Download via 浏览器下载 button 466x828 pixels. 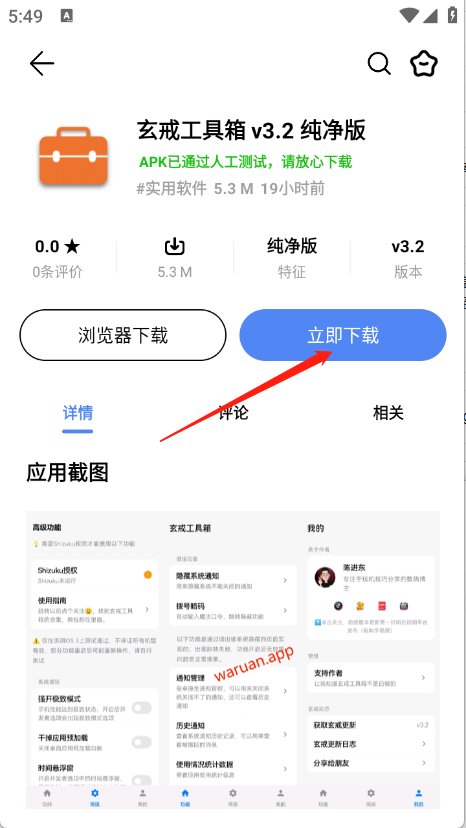[123, 335]
